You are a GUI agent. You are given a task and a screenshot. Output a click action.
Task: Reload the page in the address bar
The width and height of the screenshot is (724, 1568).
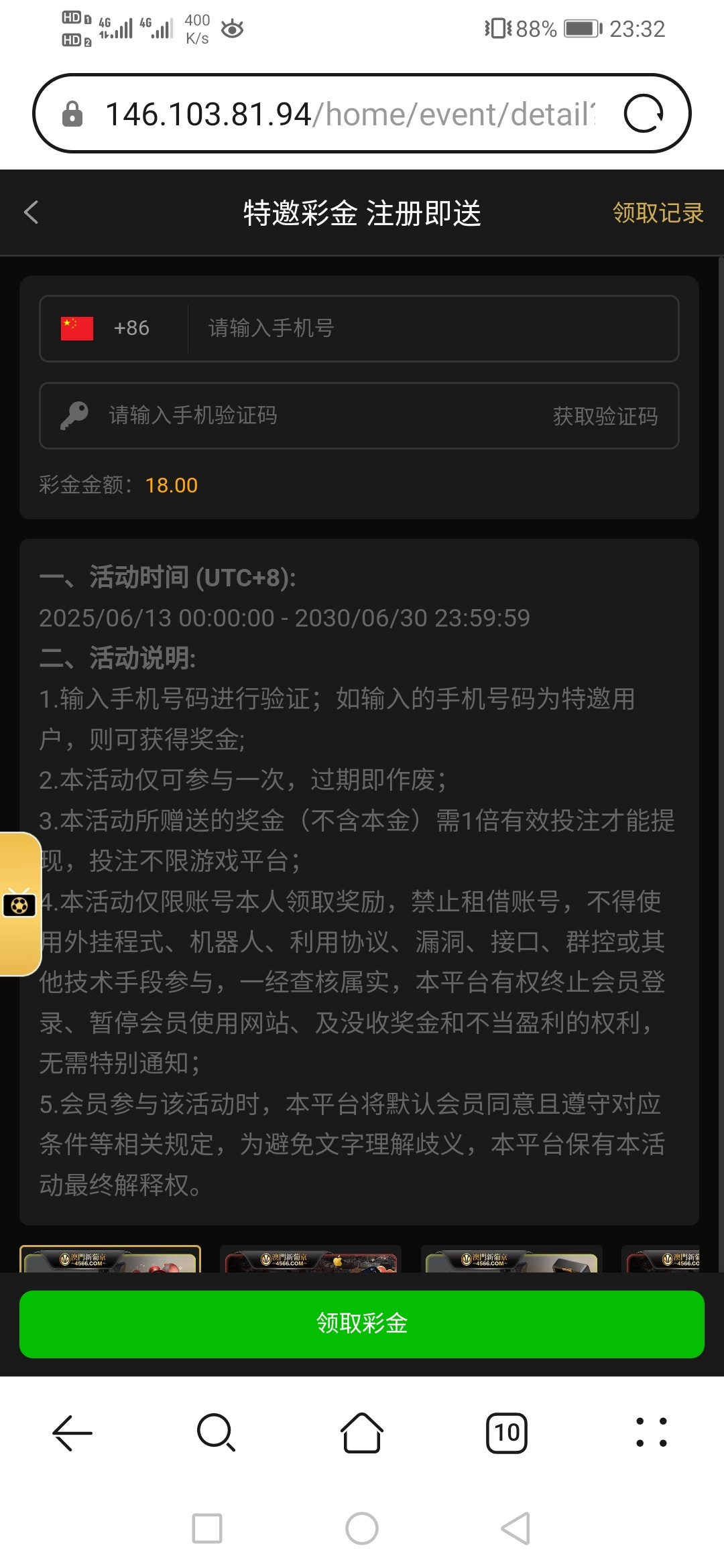(644, 114)
